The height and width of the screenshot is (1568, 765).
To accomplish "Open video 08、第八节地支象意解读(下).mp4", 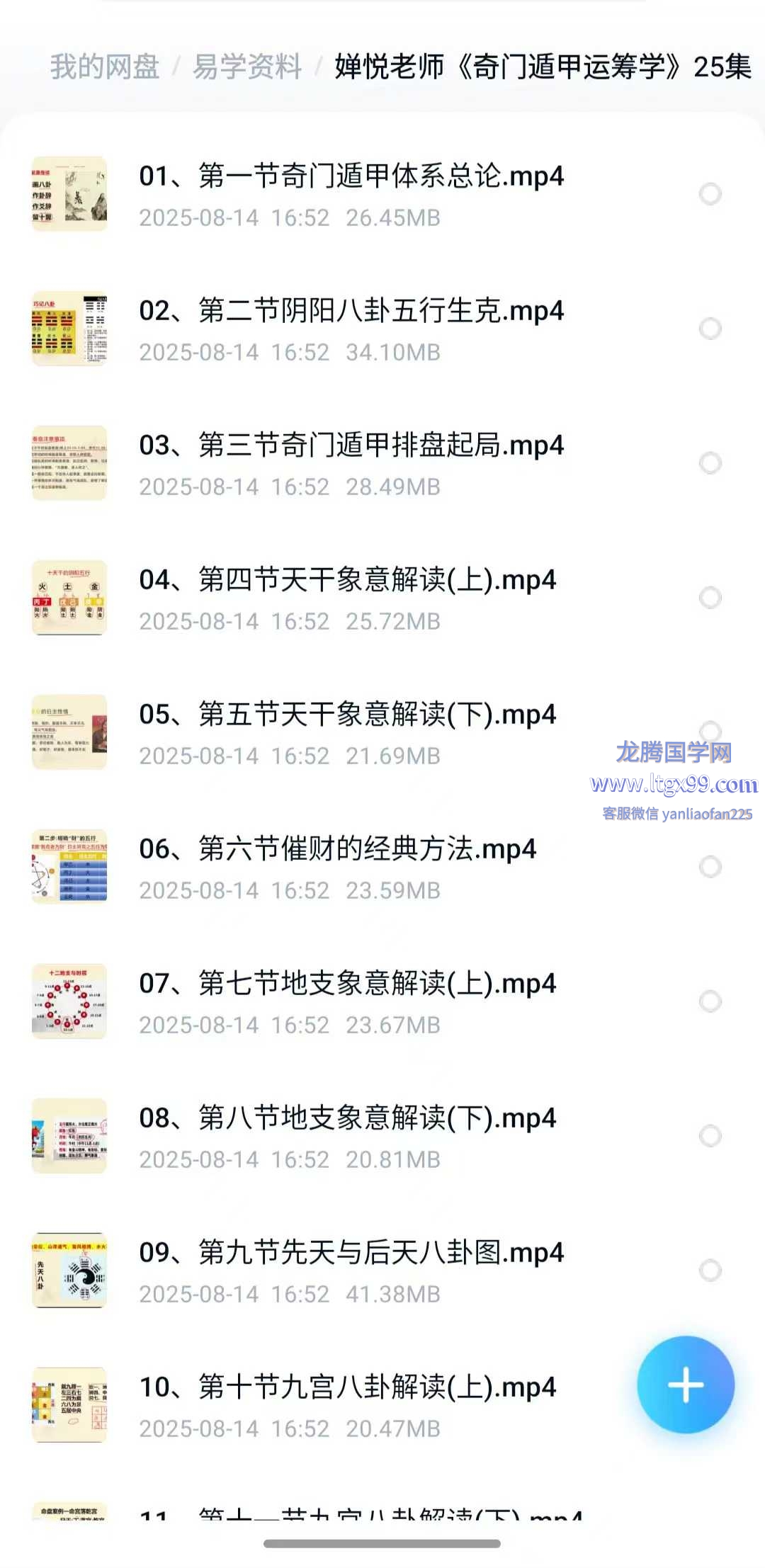I will [x=347, y=1118].
